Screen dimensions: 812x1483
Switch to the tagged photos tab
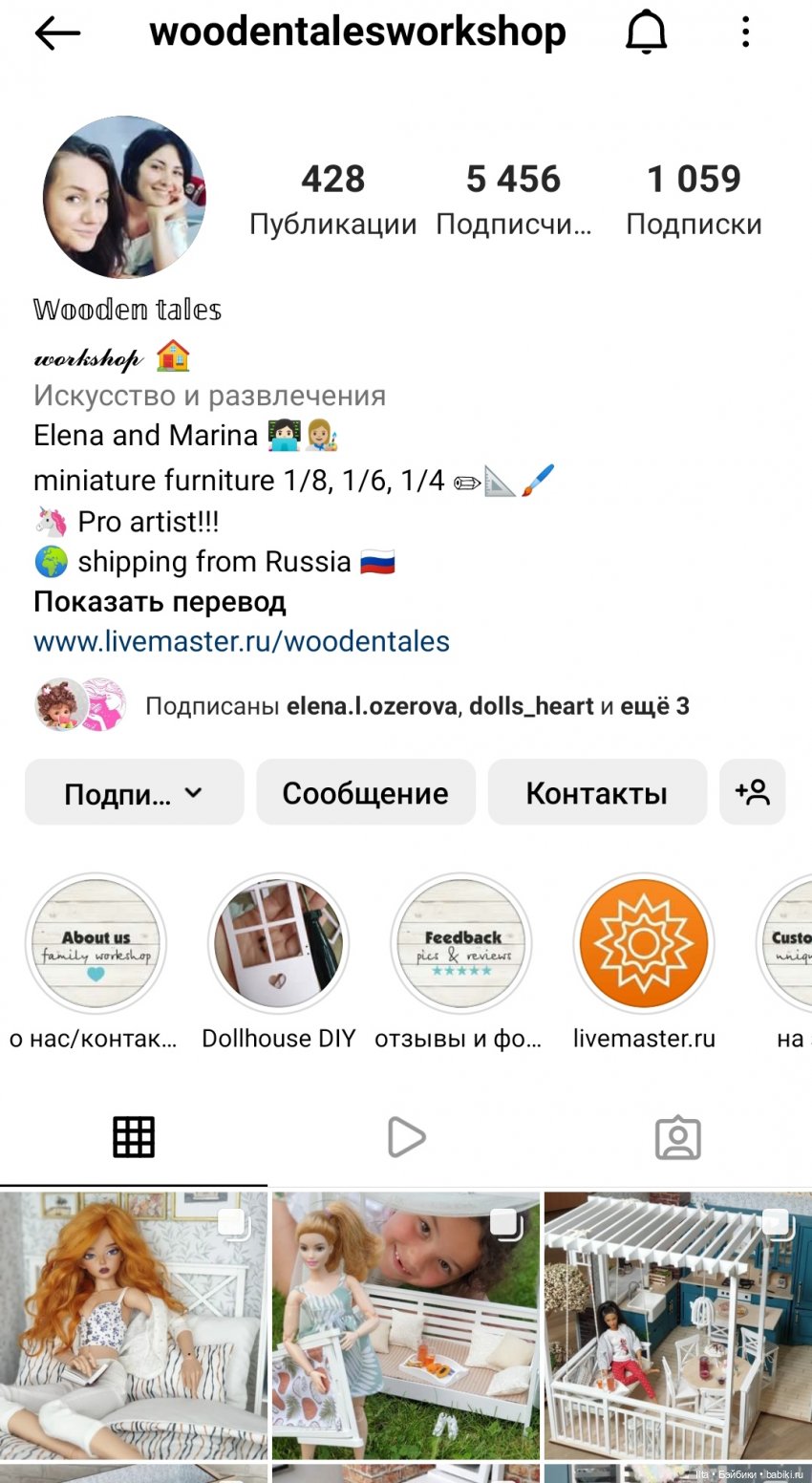click(x=677, y=1137)
